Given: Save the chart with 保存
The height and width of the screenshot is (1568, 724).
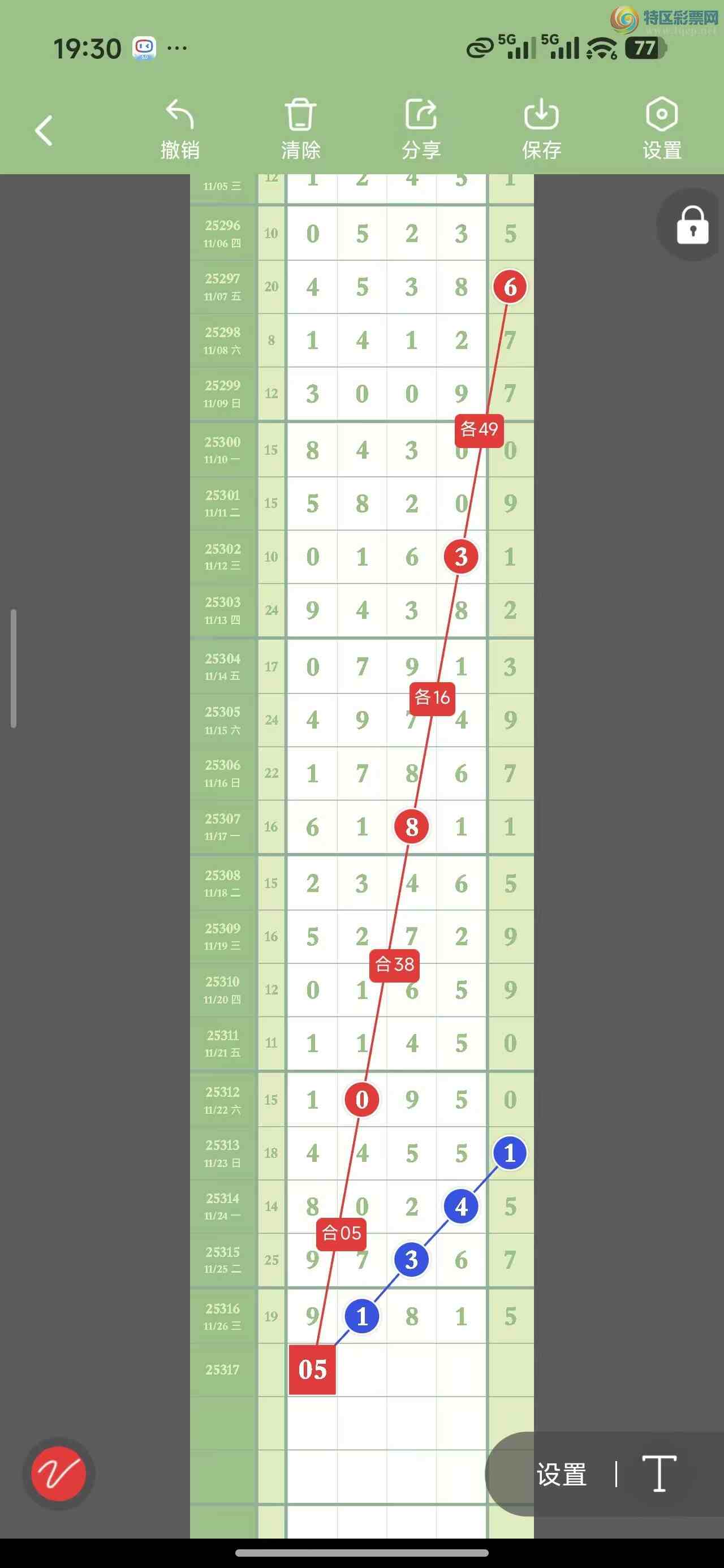Looking at the screenshot, I should (x=541, y=128).
